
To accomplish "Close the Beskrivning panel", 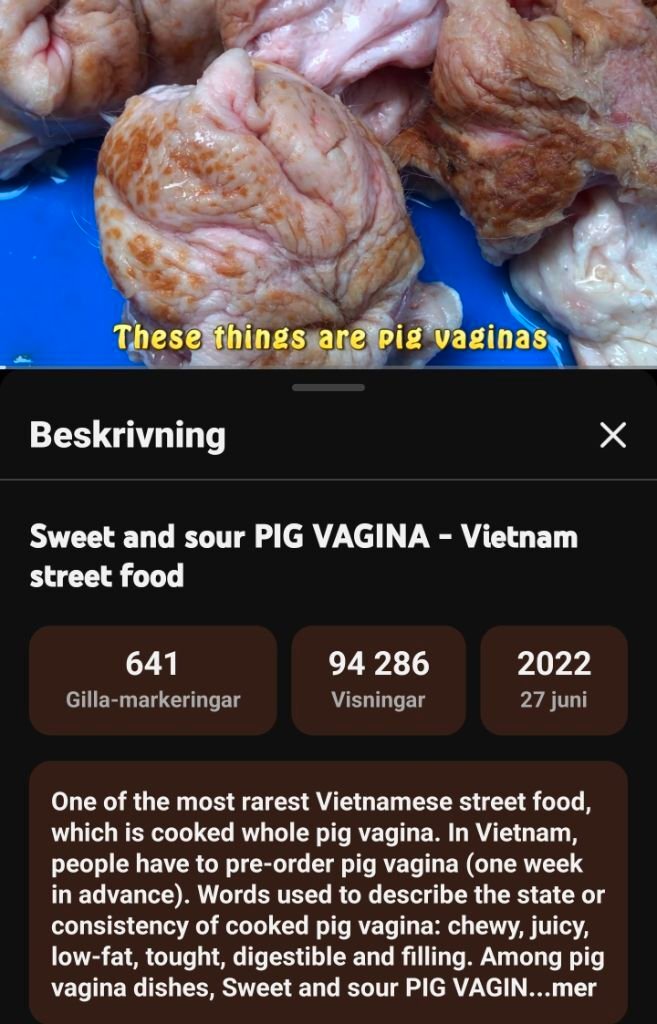I will click(x=612, y=435).
